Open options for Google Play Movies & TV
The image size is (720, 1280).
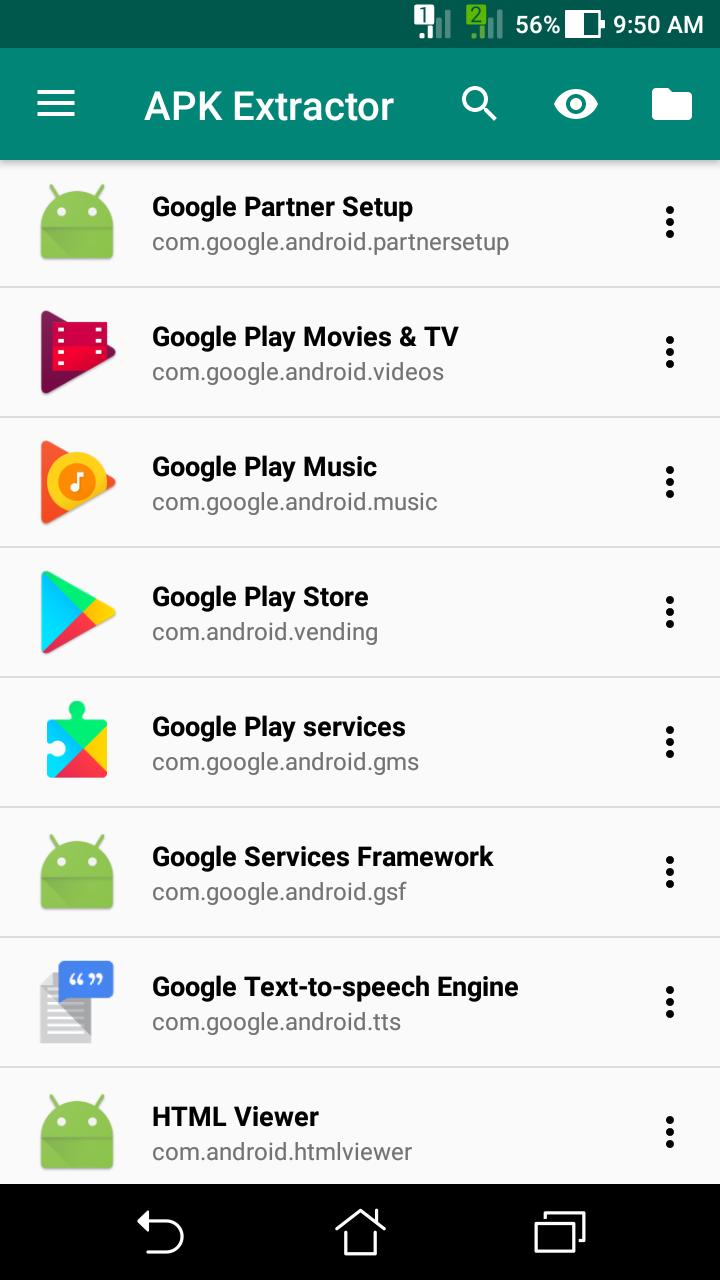(669, 352)
